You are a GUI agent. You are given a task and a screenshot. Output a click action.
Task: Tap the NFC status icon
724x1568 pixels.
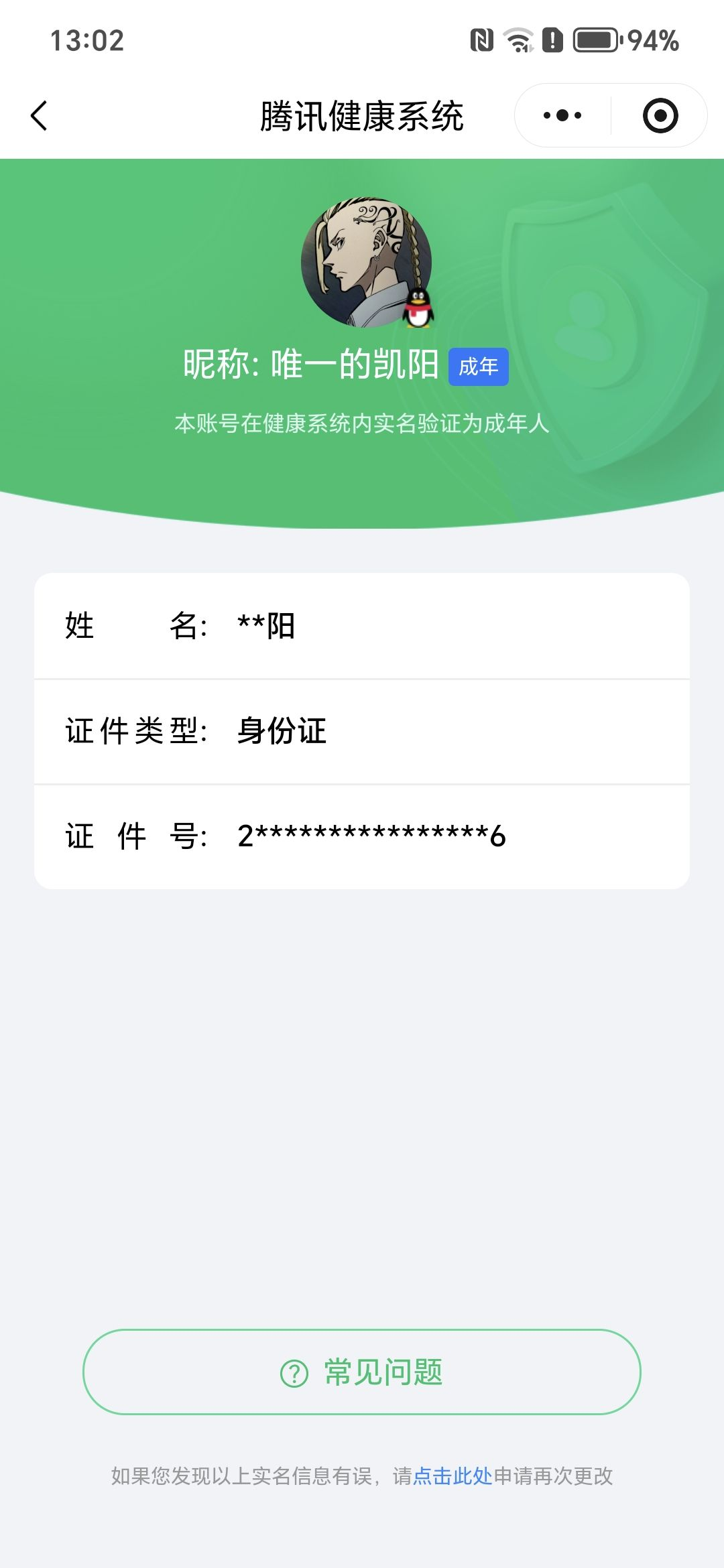(x=480, y=40)
